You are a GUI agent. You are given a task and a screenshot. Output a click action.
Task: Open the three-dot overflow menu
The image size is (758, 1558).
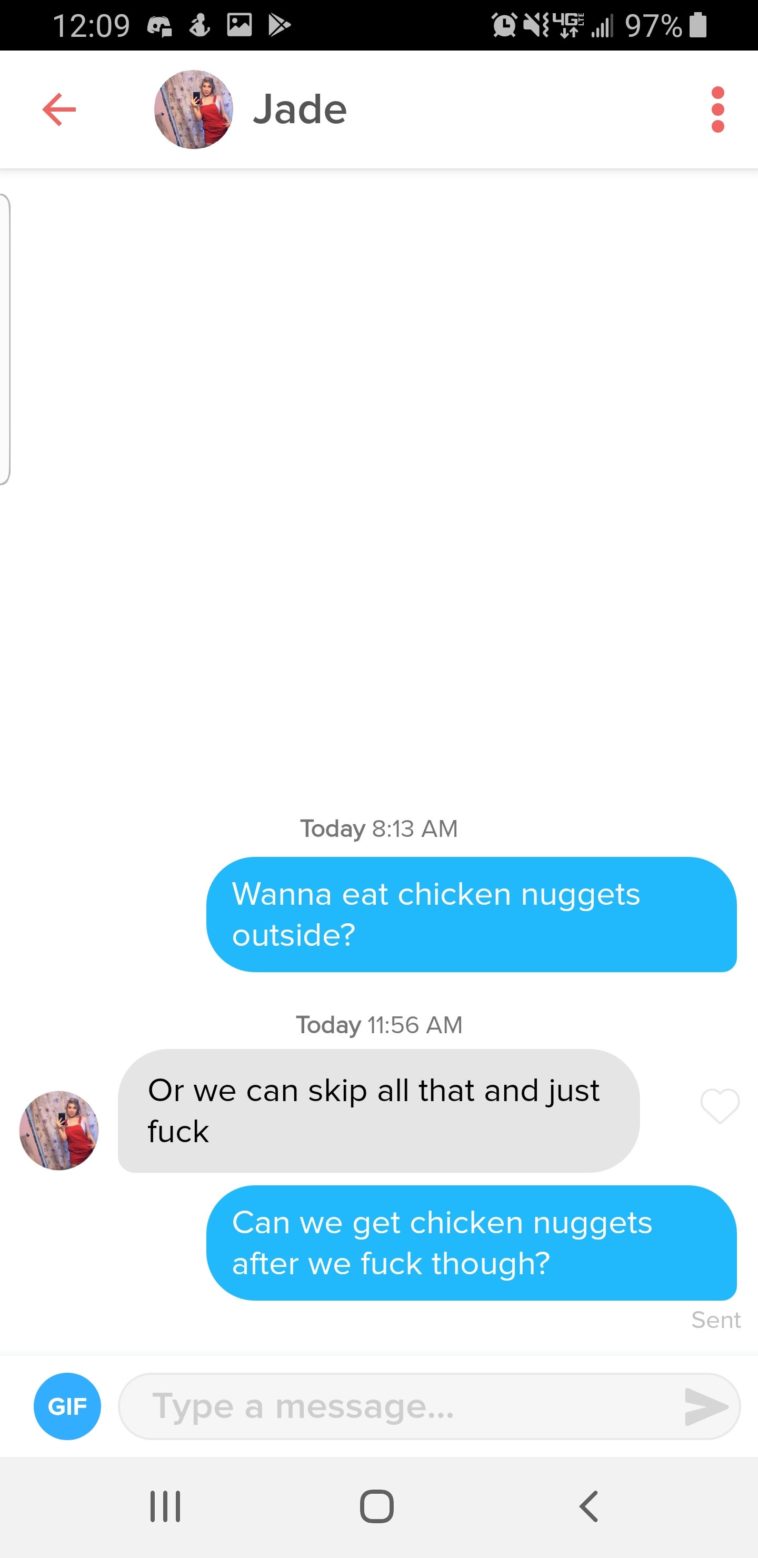[717, 109]
